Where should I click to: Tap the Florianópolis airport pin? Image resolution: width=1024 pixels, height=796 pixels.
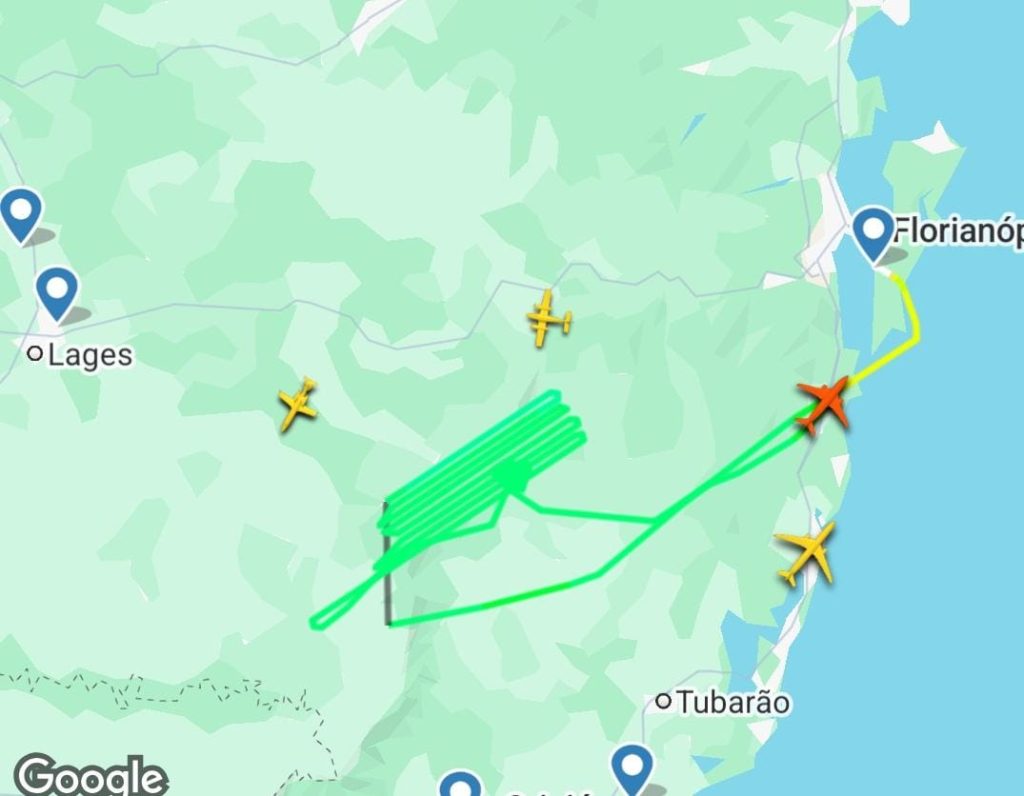[x=874, y=232]
